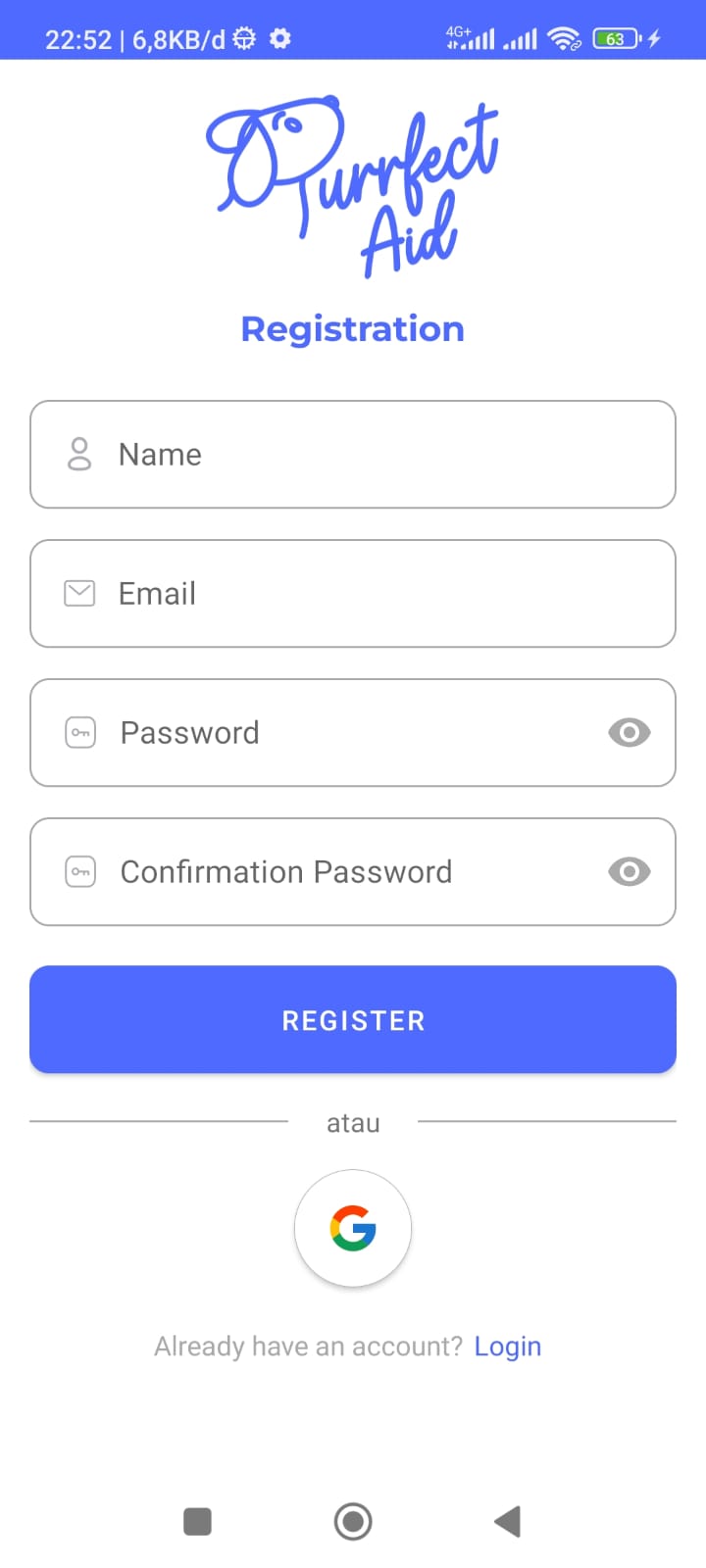The width and height of the screenshot is (706, 1568).
Task: Click the key icon in Confirmation Password field
Action: [x=80, y=871]
